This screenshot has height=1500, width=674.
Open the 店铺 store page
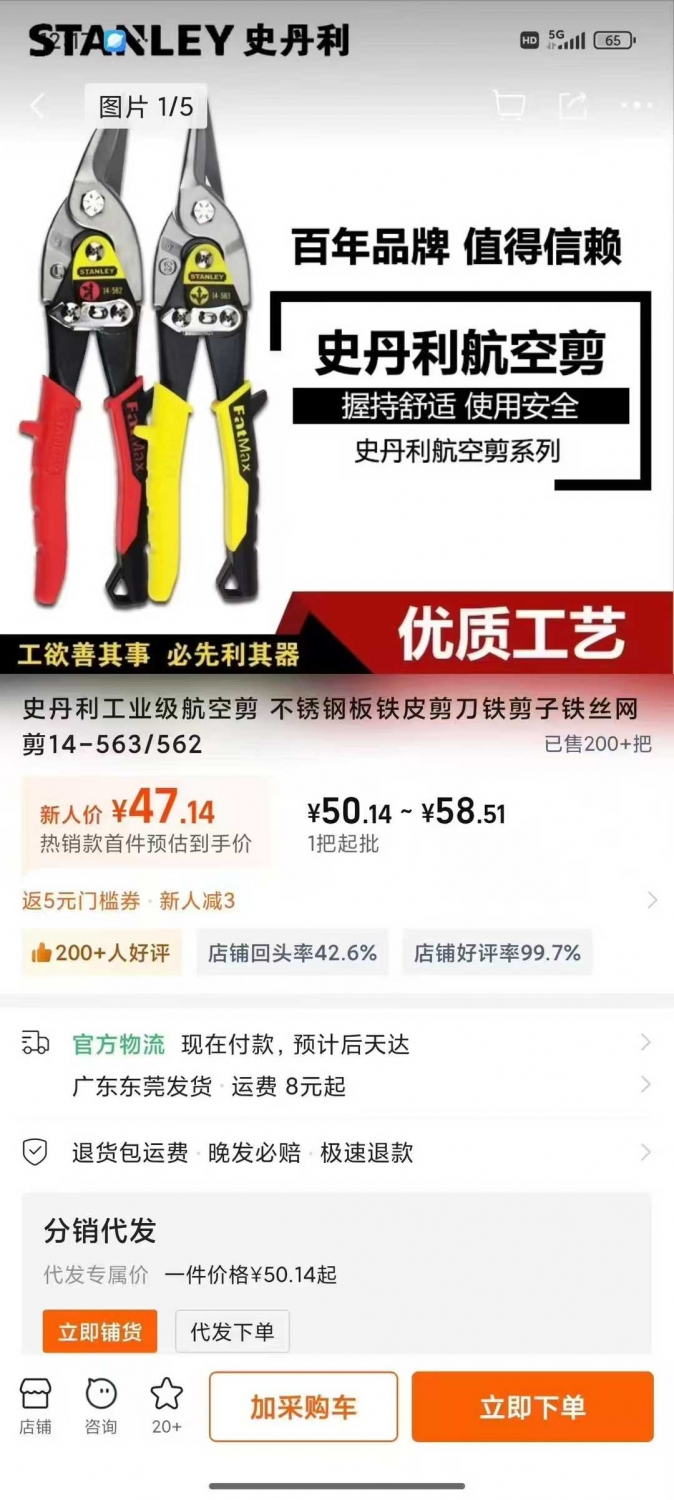tap(35, 1406)
